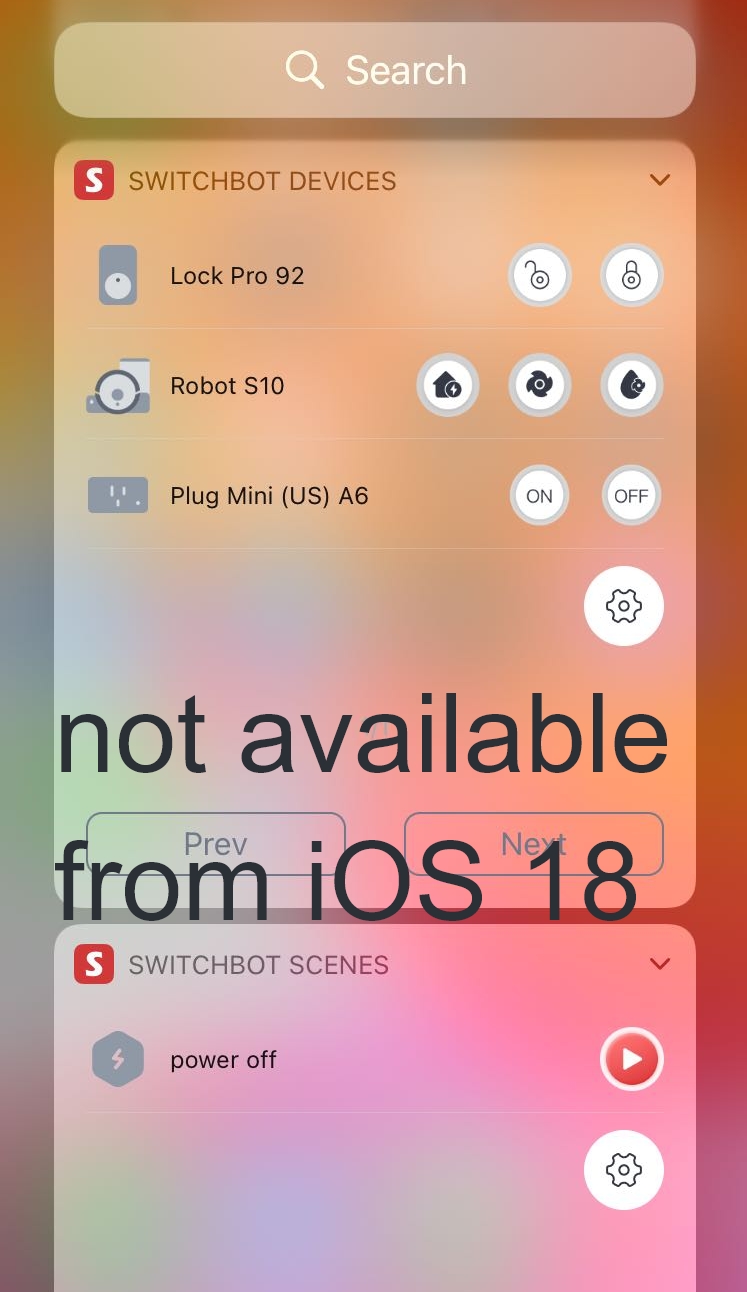Open the Search field
Screen dimensions: 747x1292
(x=374, y=70)
